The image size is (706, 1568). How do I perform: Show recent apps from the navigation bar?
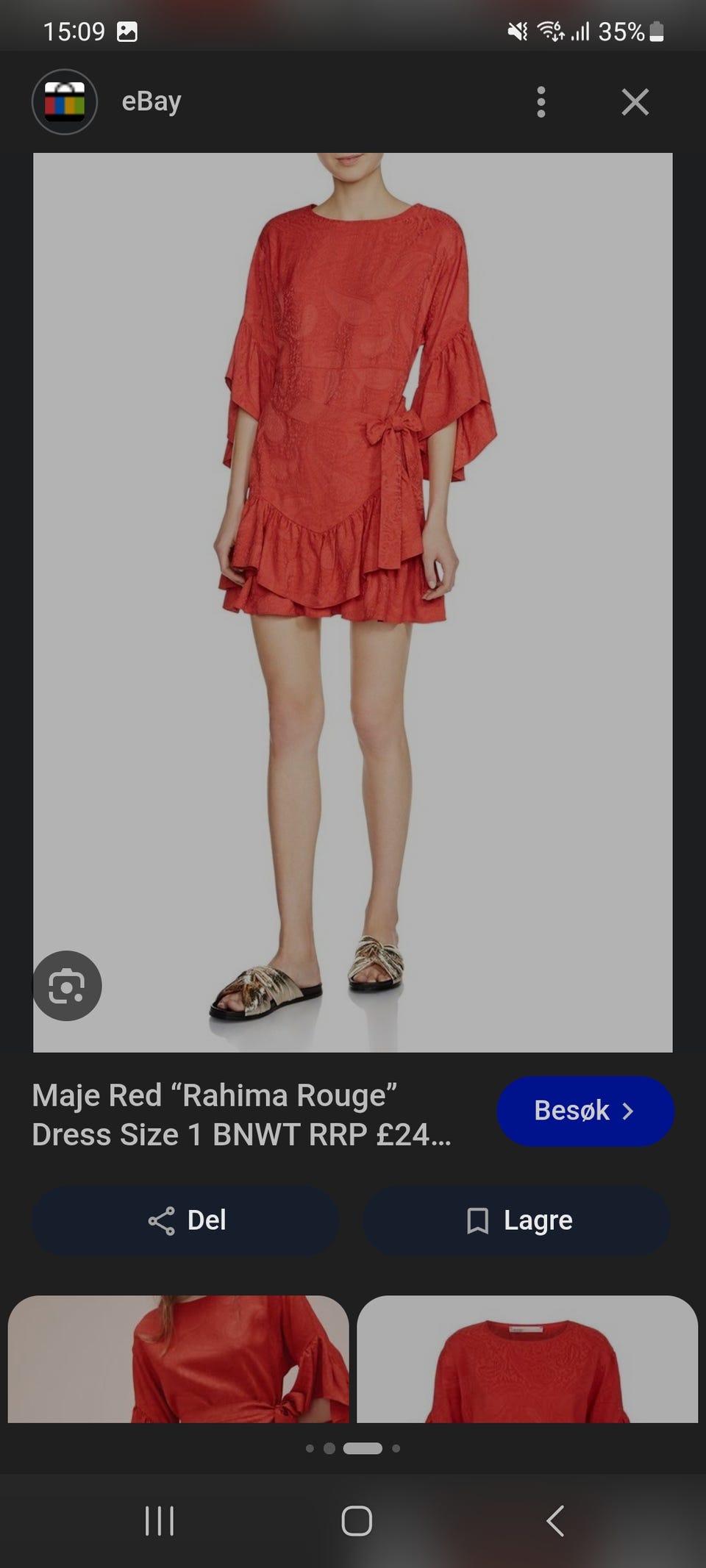160,1521
